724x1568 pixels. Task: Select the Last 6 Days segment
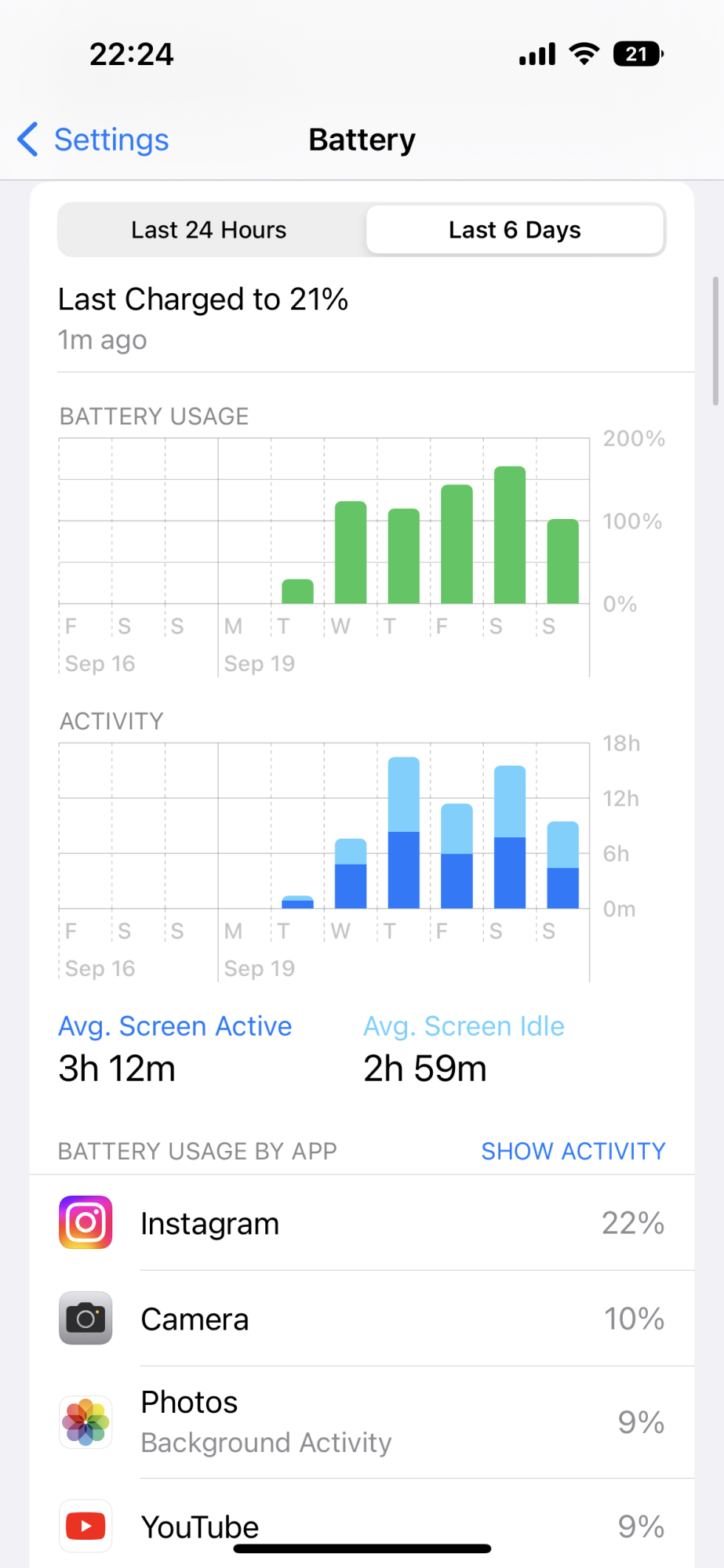click(515, 230)
